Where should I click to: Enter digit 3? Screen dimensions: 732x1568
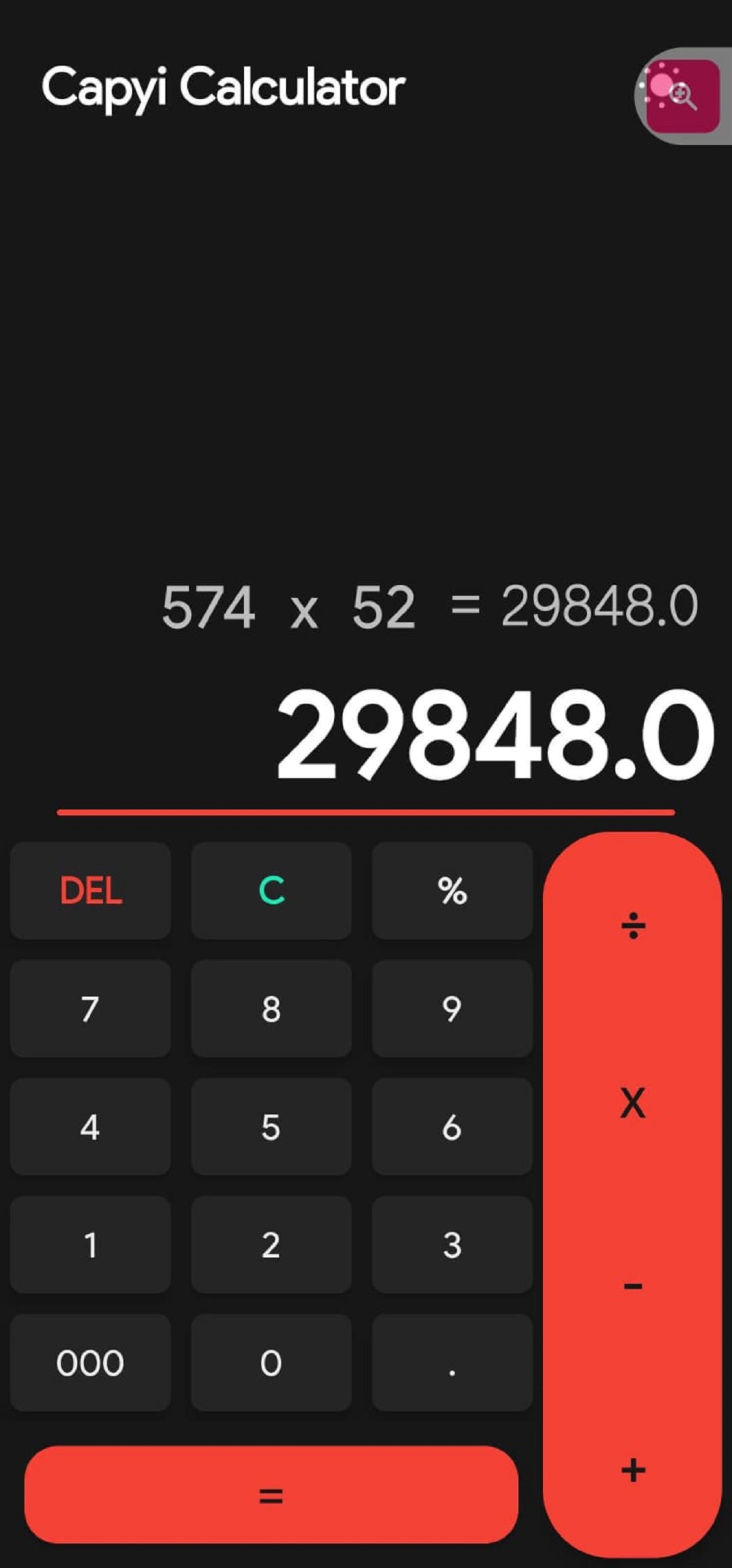pyautogui.click(x=452, y=1245)
